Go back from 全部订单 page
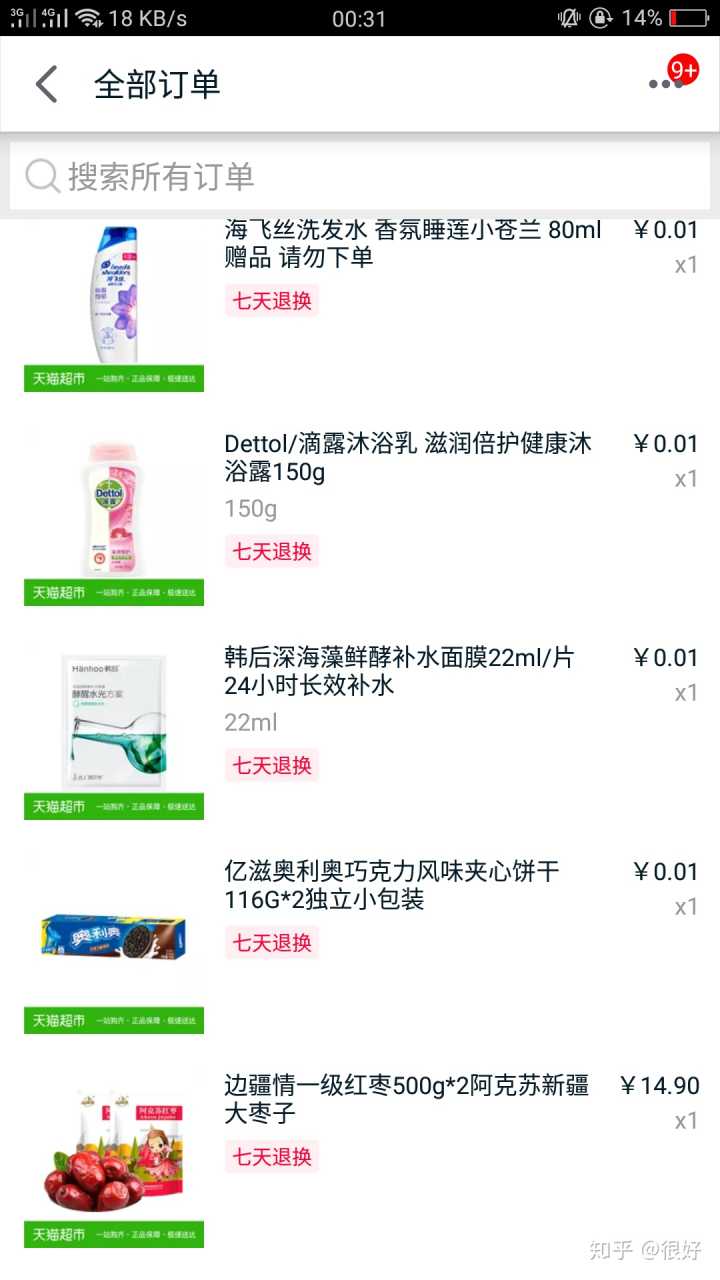This screenshot has height=1280, width=720. [x=47, y=85]
